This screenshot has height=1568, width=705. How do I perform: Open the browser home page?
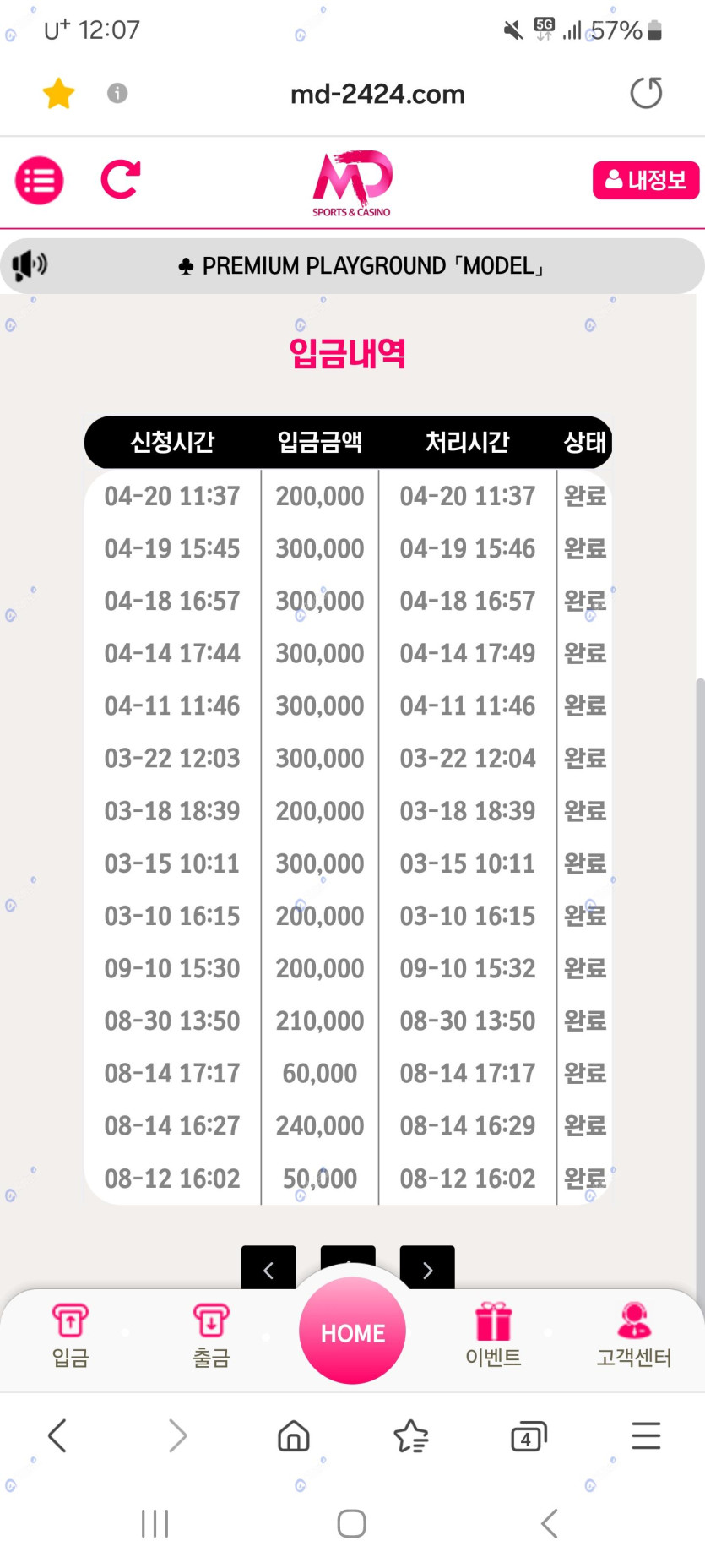point(294,1435)
